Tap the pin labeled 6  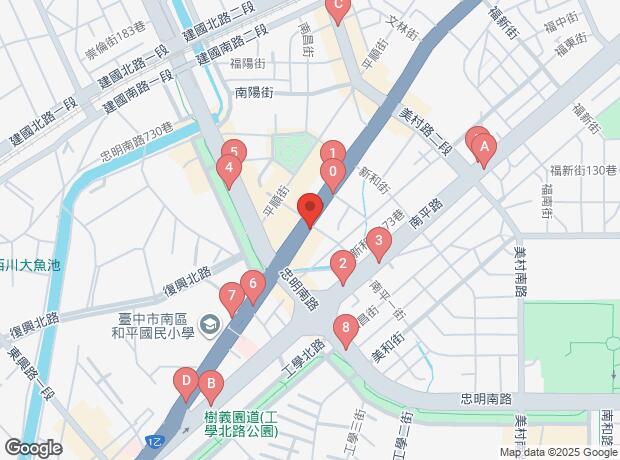coord(253,284)
